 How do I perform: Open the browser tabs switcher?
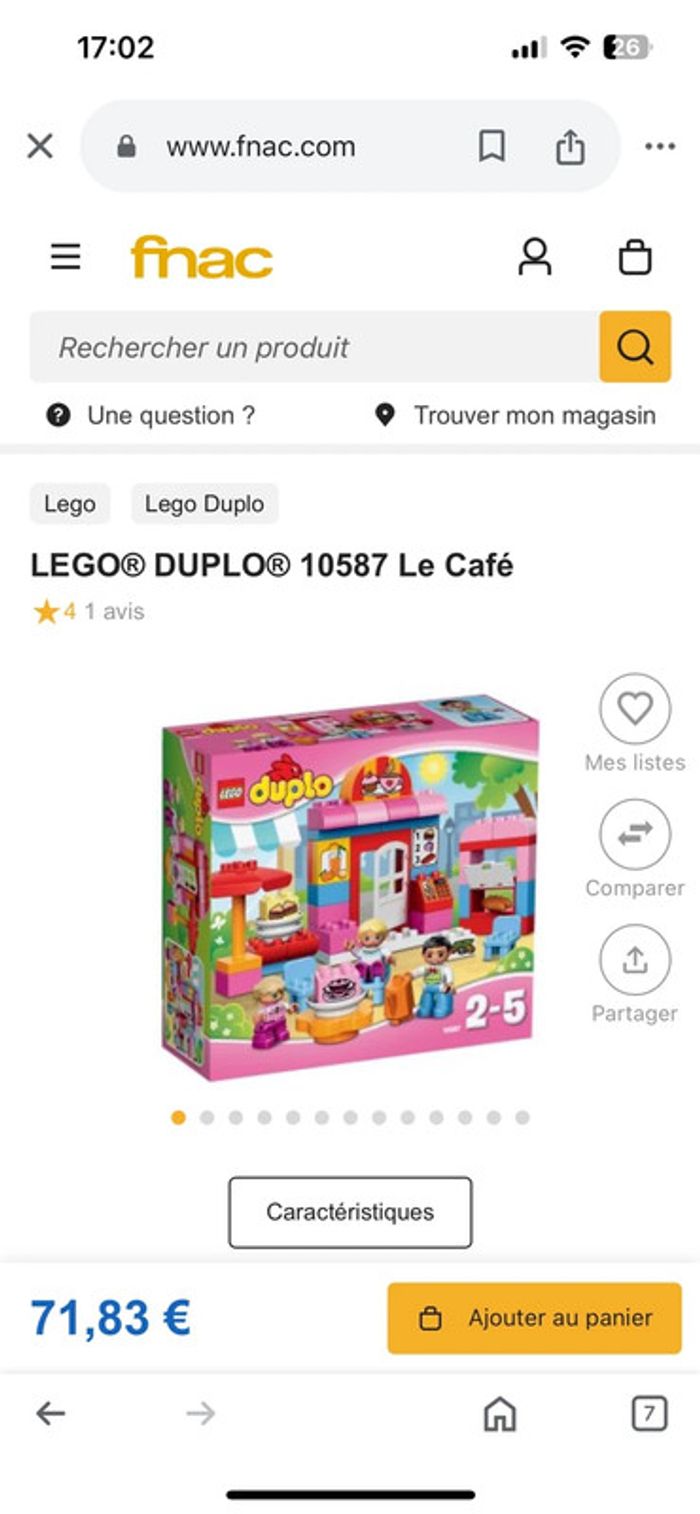(649, 1413)
